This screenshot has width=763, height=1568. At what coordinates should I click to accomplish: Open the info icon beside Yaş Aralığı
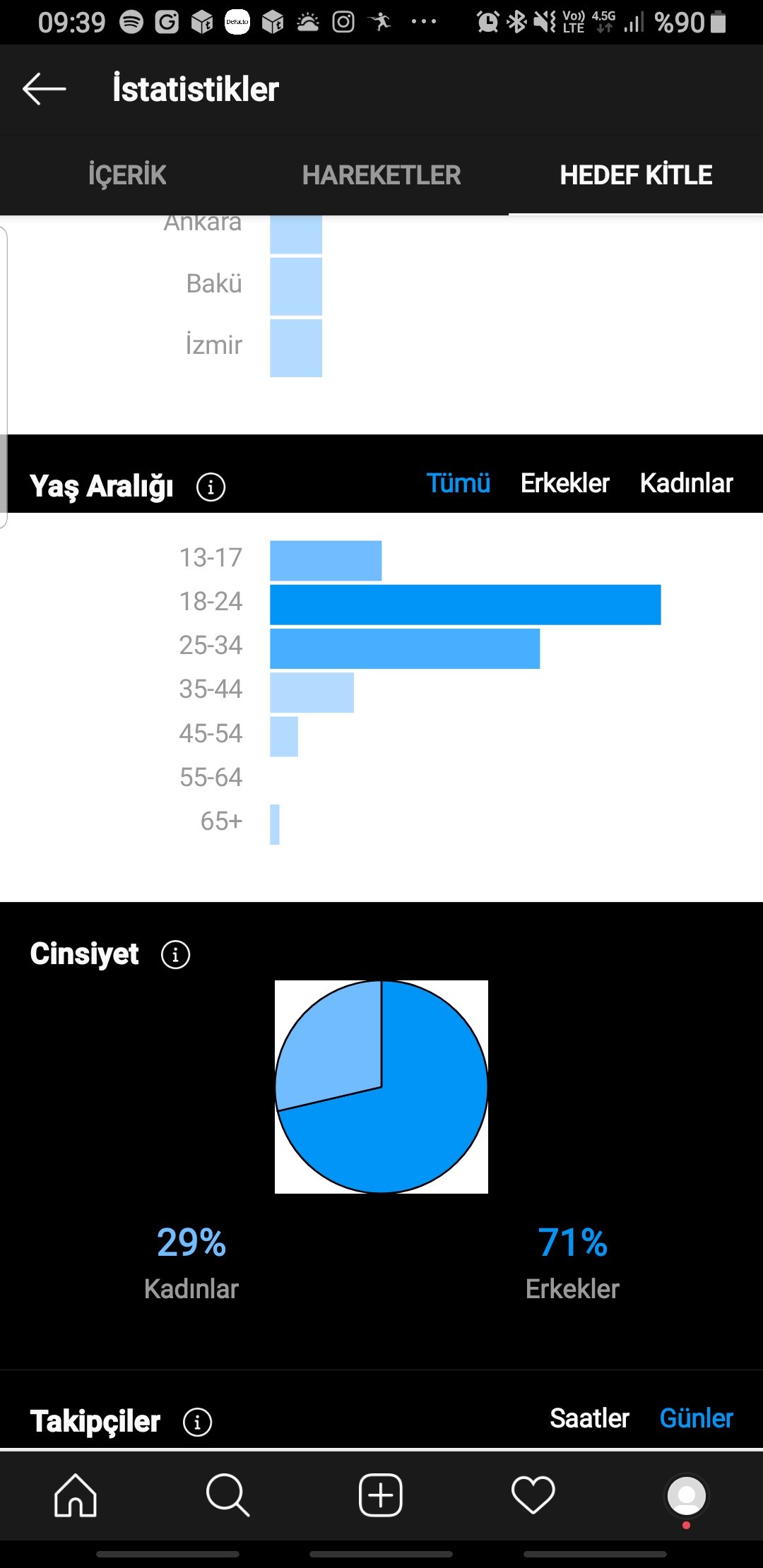click(211, 487)
